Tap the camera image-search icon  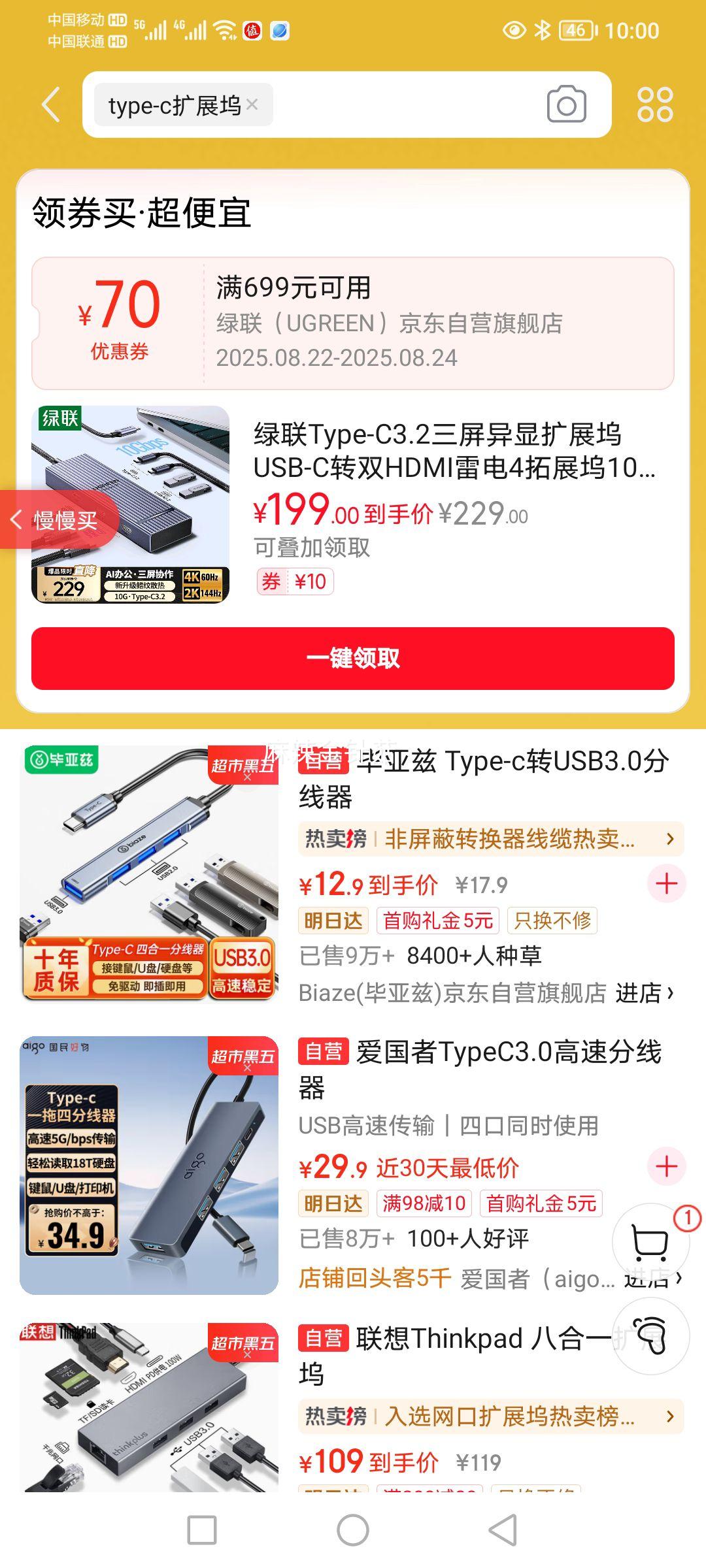click(x=568, y=105)
